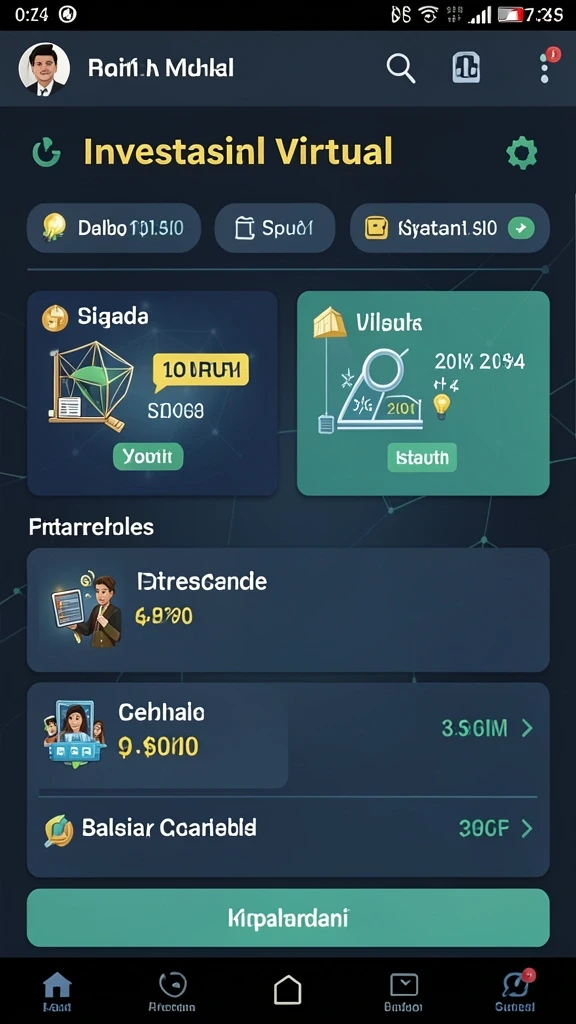Open the search magnifier in the top bar
The height and width of the screenshot is (1024, 576).
[400, 68]
